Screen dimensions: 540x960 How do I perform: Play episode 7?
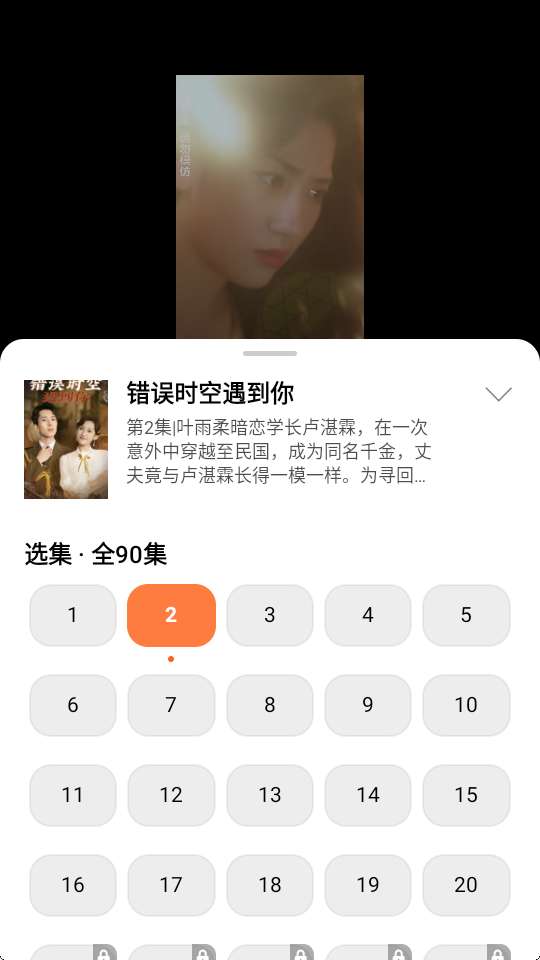(171, 705)
